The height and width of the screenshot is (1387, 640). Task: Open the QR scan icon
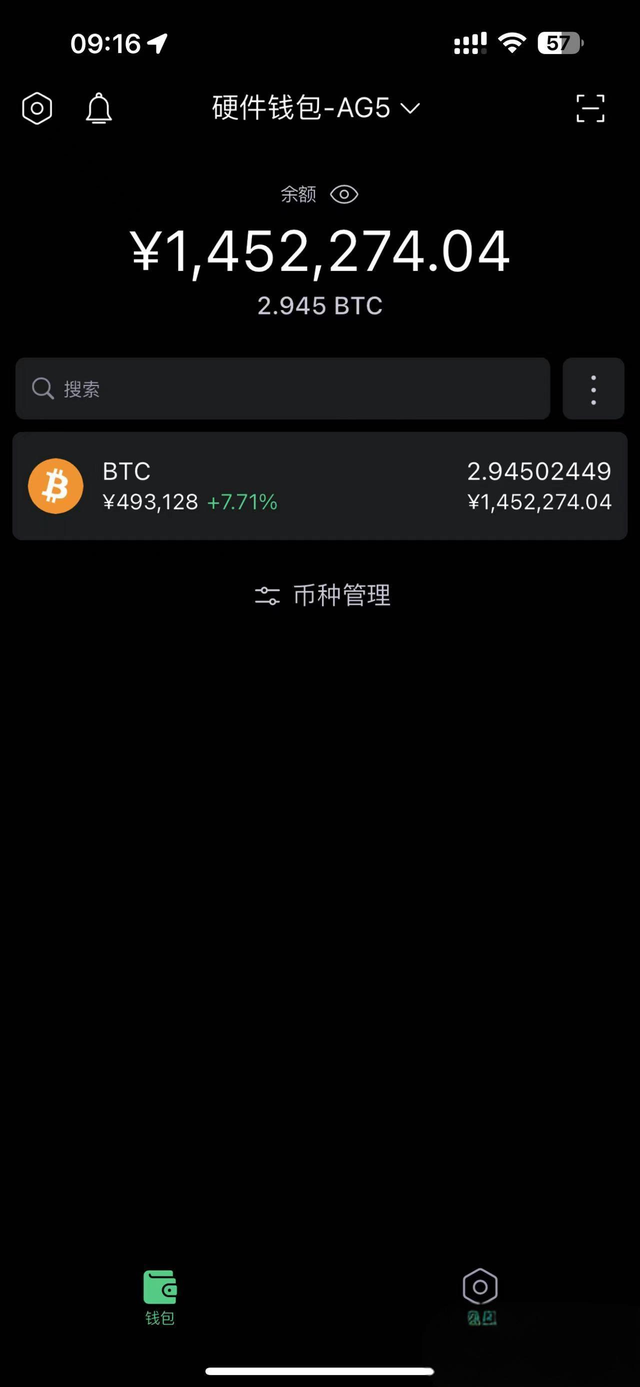click(591, 108)
